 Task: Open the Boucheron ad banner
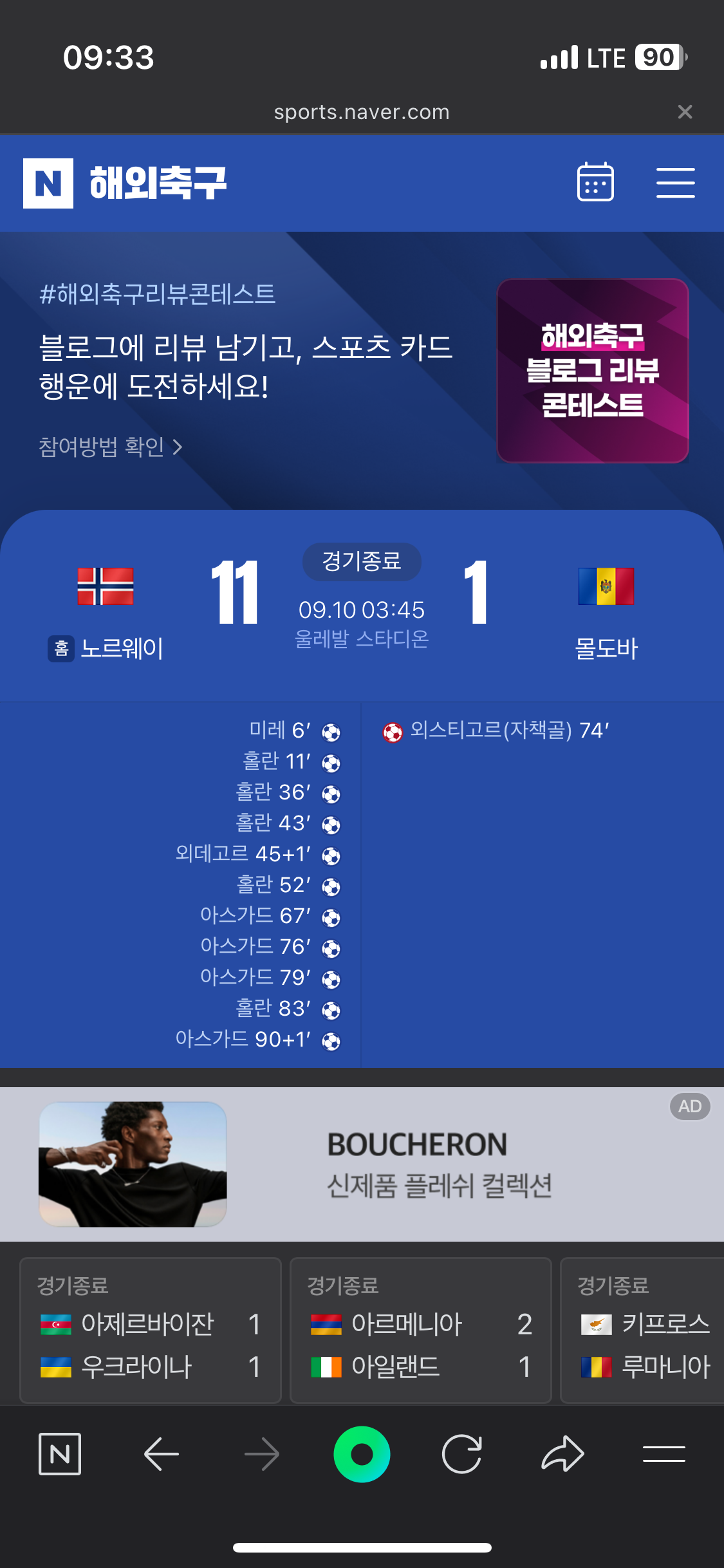point(362,1164)
